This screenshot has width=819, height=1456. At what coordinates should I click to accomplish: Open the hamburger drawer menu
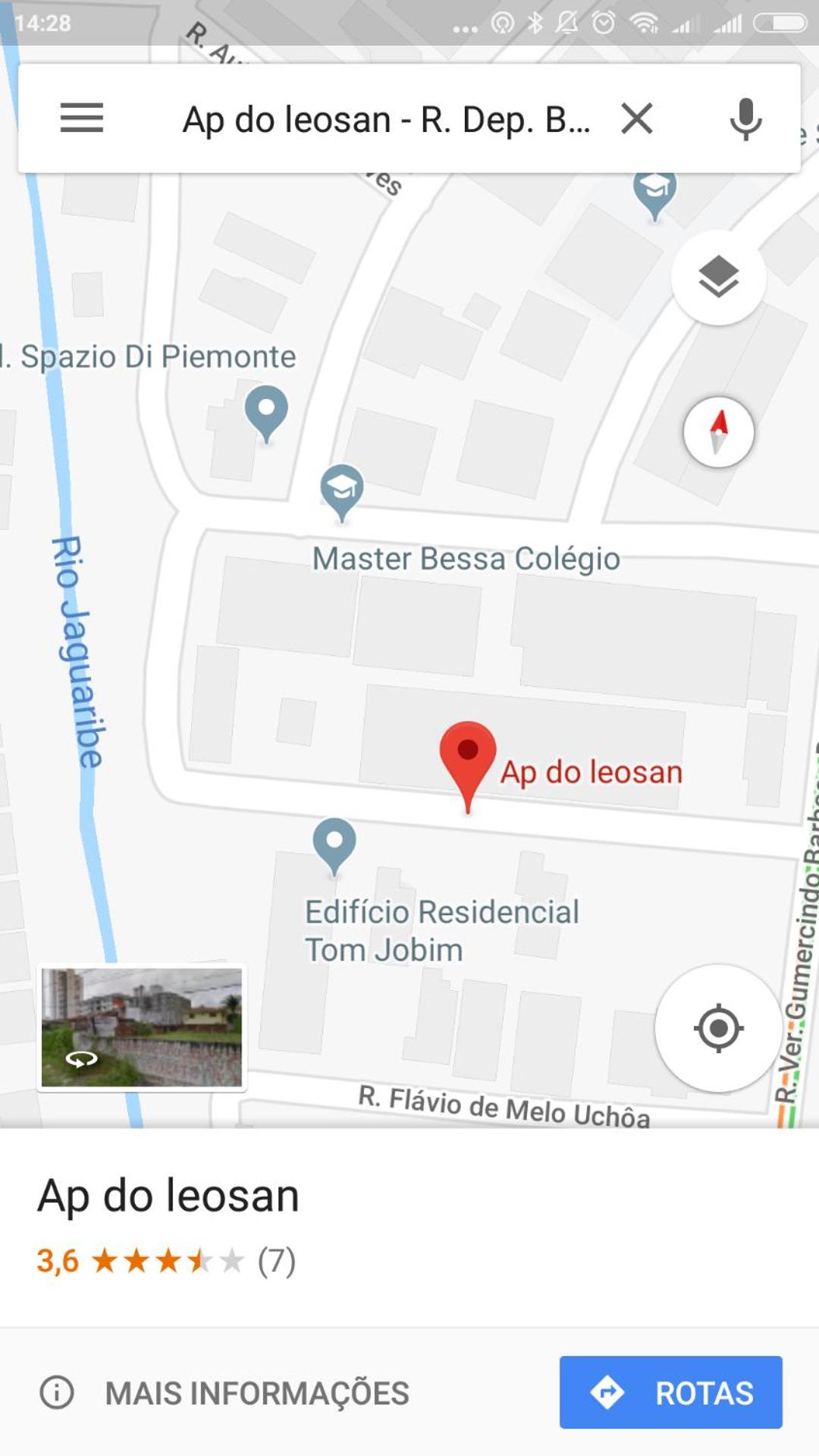pos(82,118)
